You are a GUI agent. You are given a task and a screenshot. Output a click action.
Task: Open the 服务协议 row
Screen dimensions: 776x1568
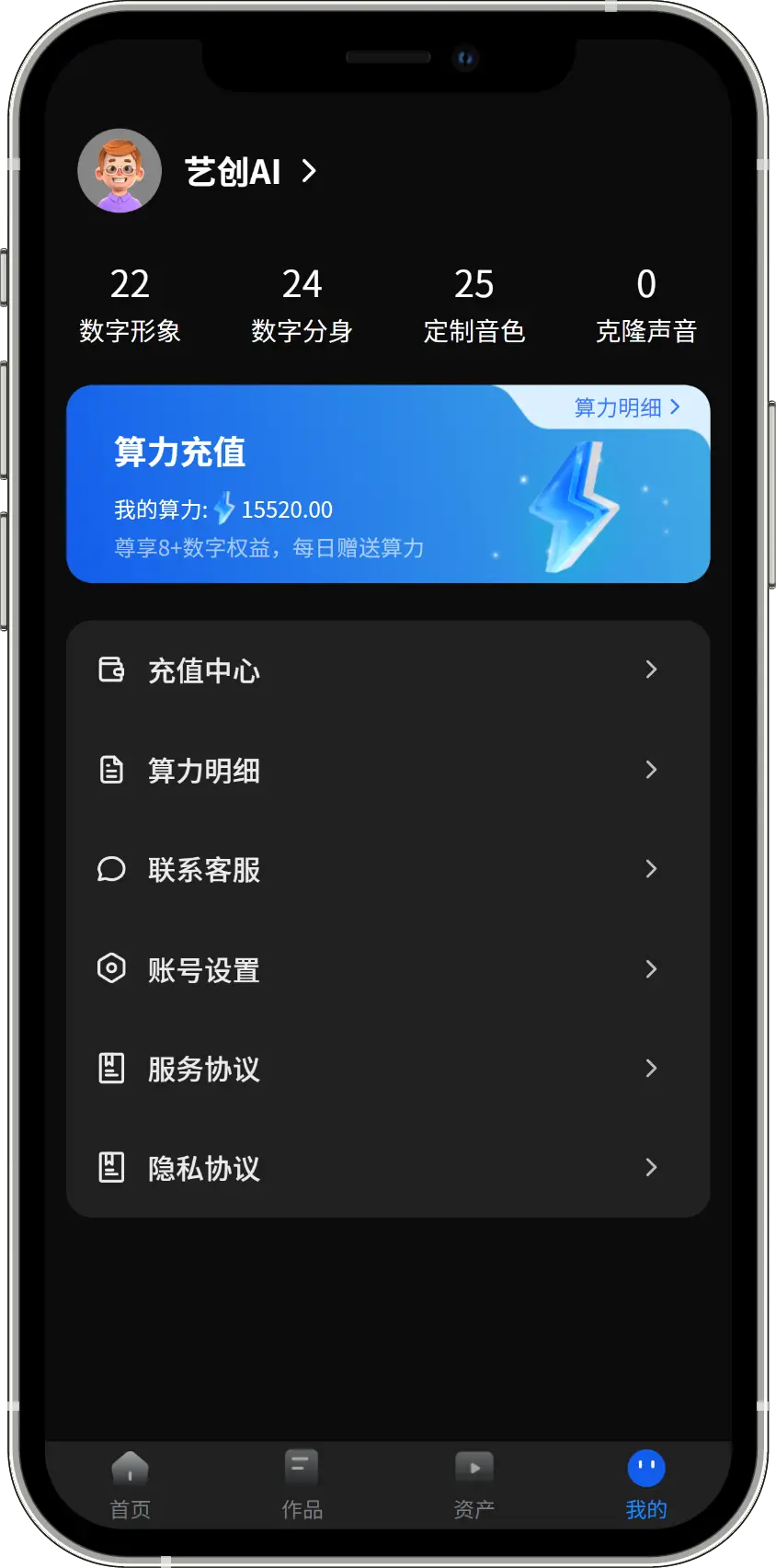click(x=387, y=1069)
